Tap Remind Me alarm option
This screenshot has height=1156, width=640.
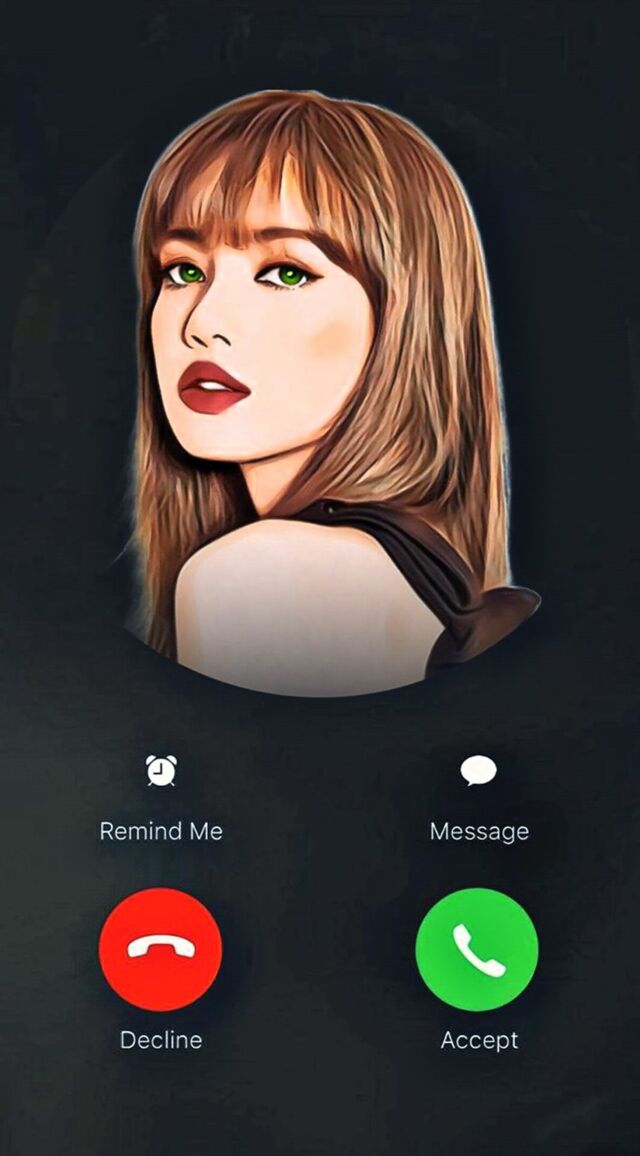pyautogui.click(x=161, y=771)
